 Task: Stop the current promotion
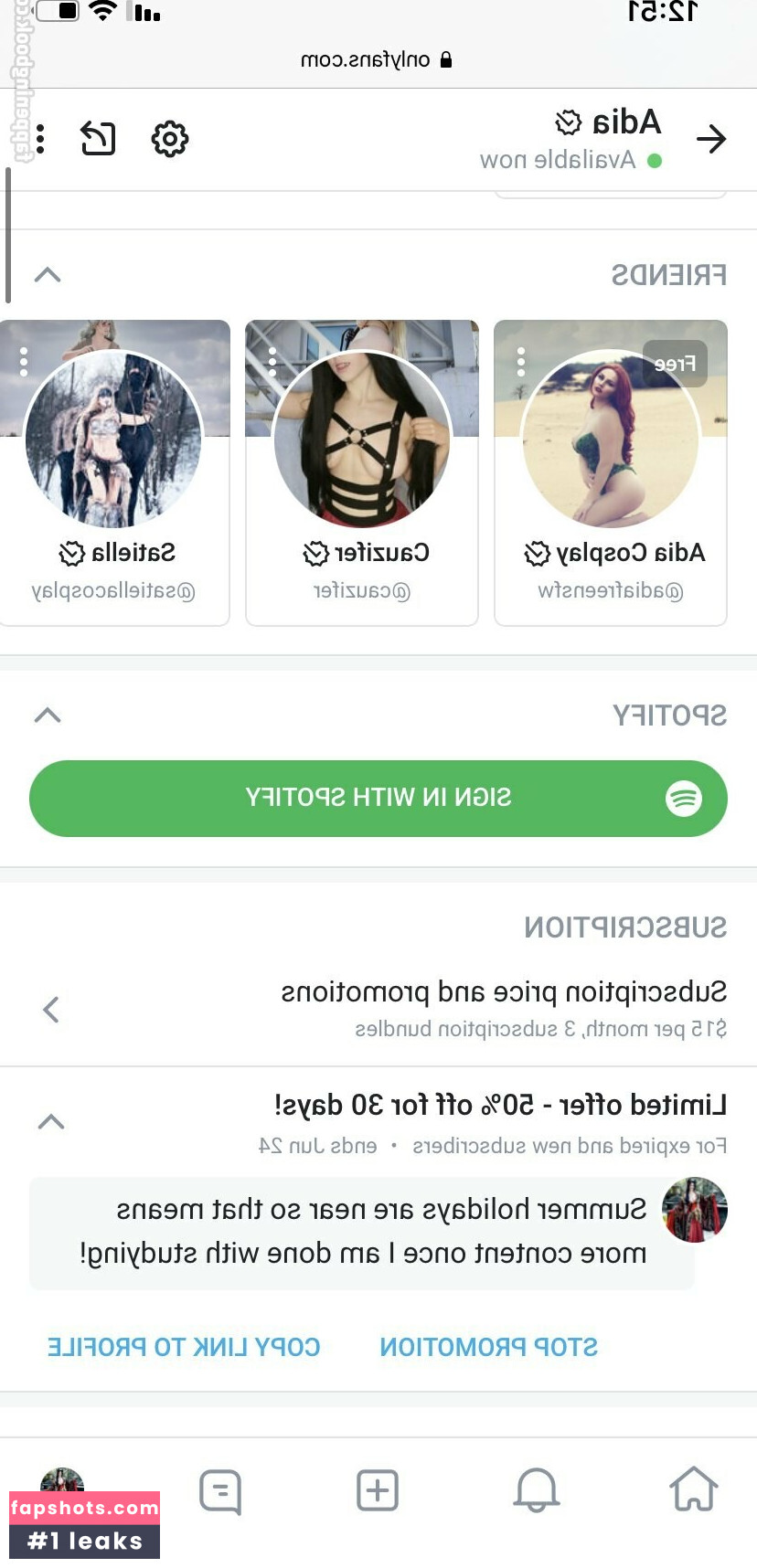(488, 1347)
